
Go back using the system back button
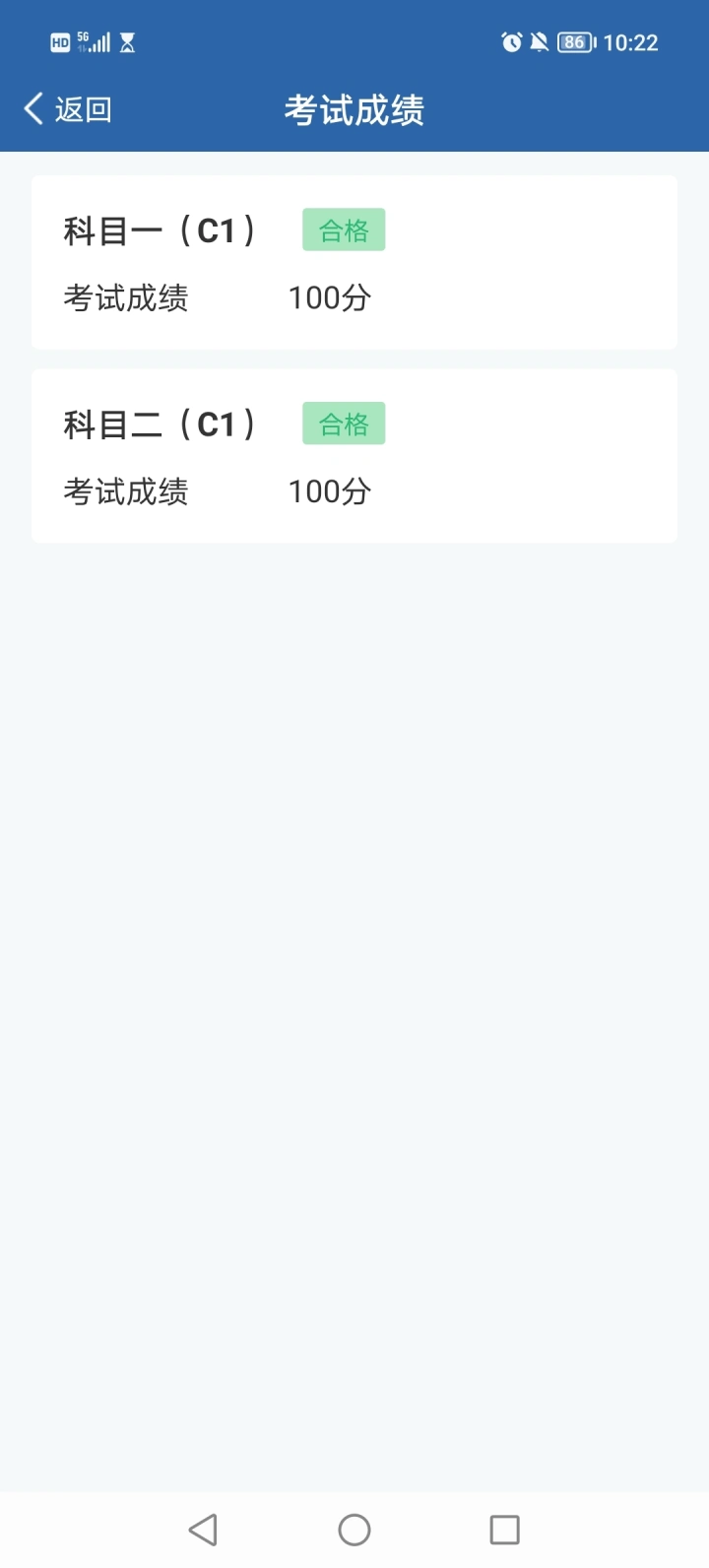203,1530
